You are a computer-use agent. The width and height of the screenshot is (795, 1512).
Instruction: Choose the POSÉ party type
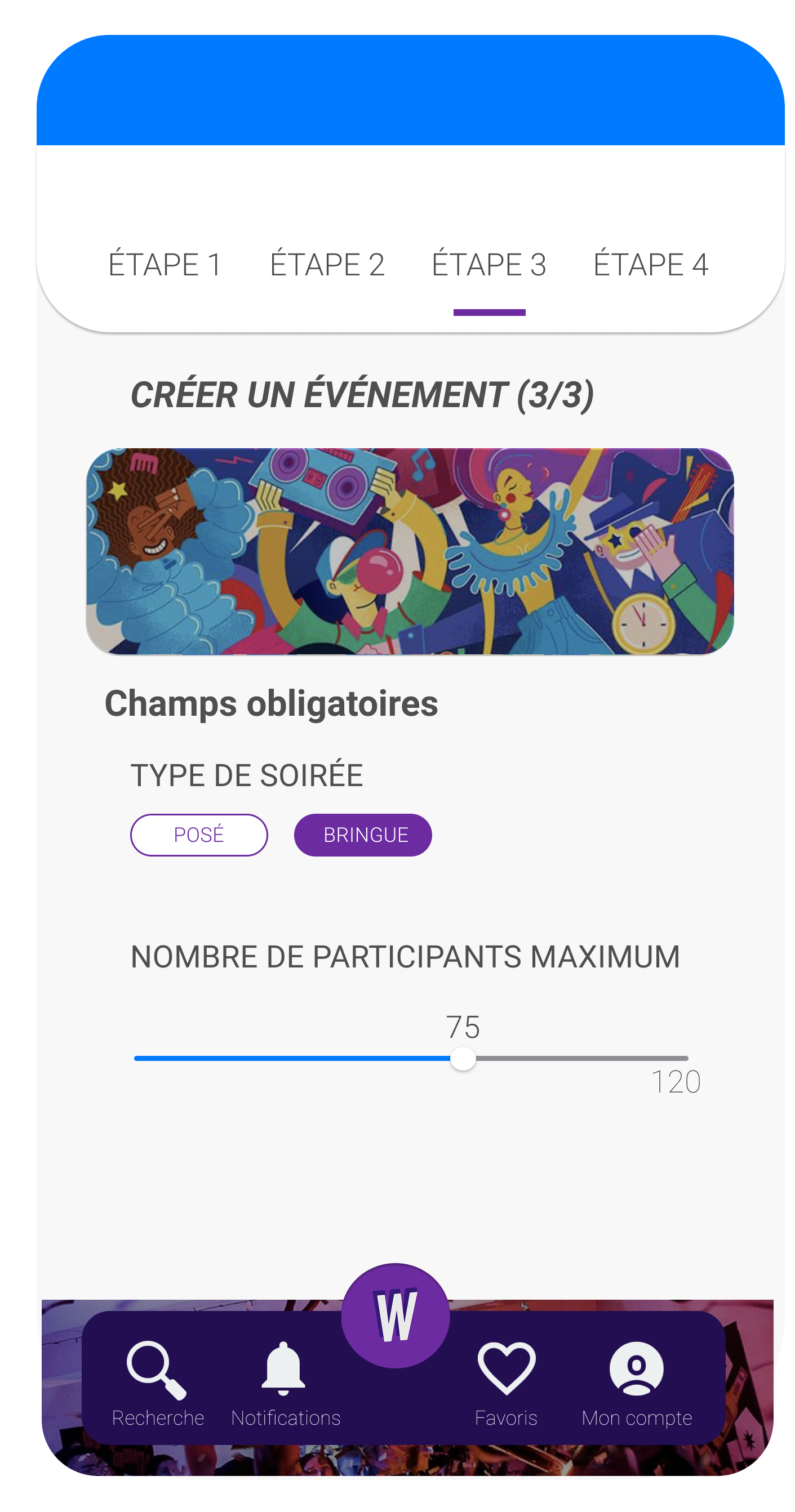click(x=199, y=835)
